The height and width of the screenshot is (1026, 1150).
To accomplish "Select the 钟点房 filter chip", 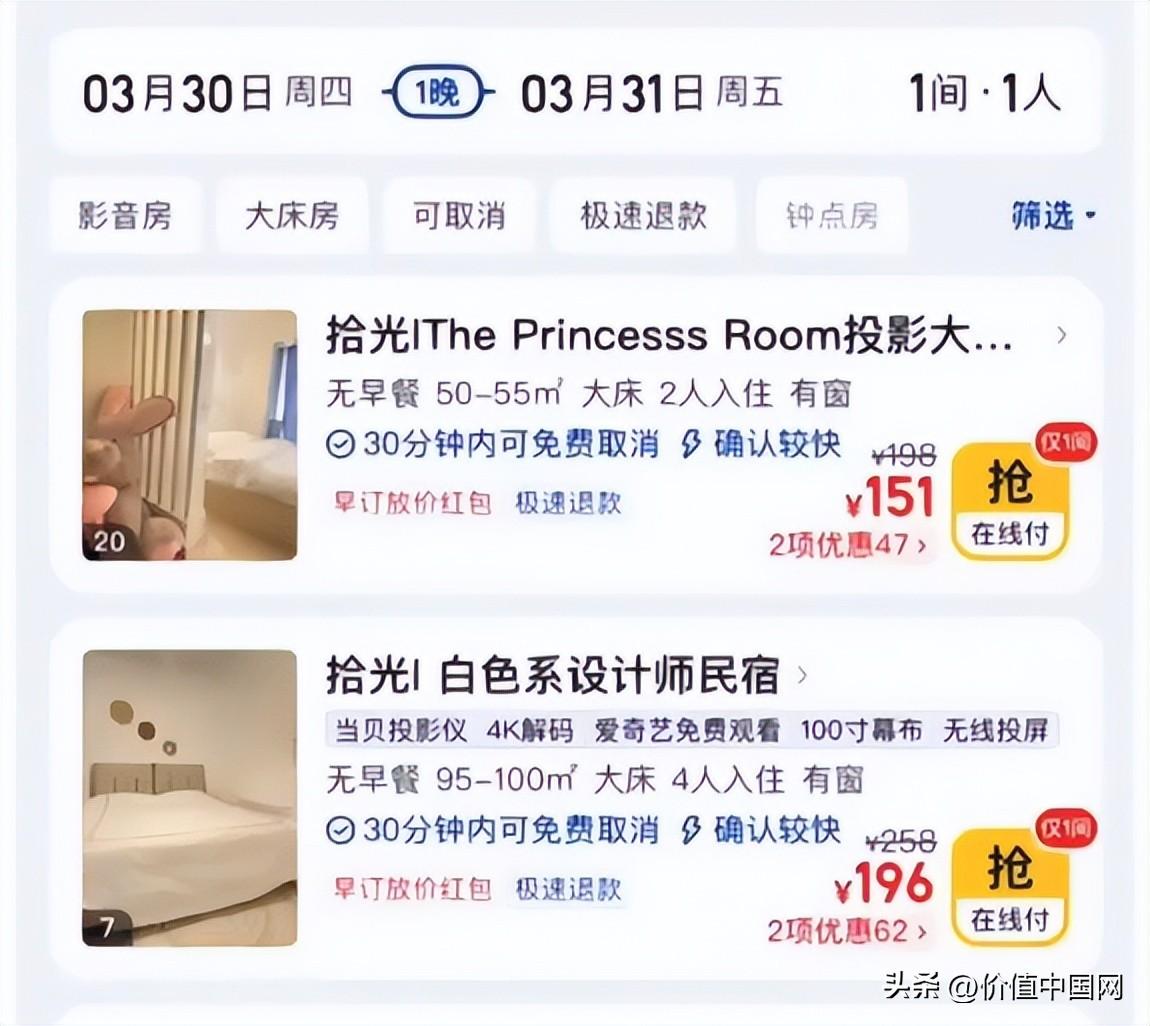I will click(832, 215).
